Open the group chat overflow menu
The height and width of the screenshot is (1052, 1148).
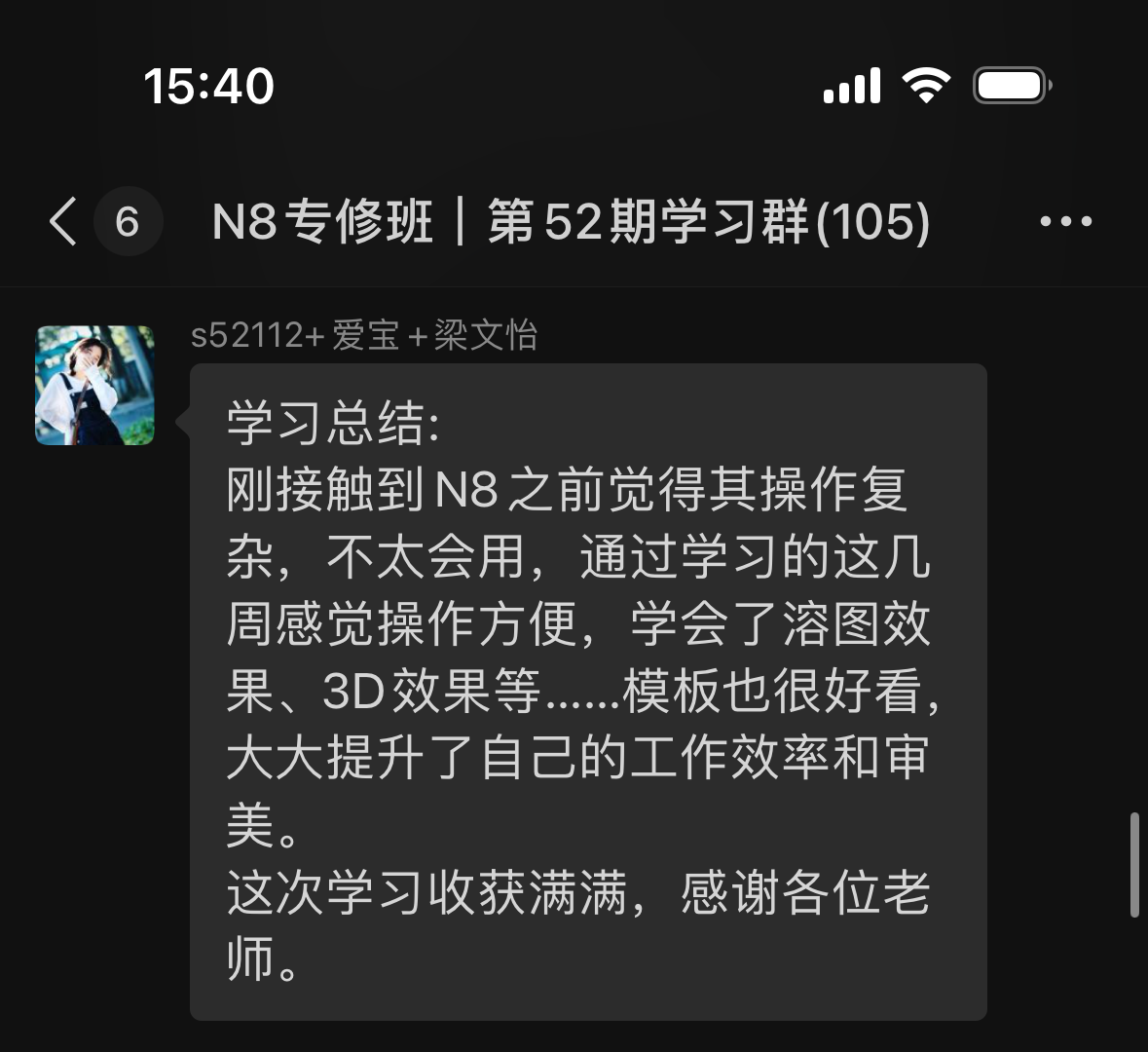1065,222
